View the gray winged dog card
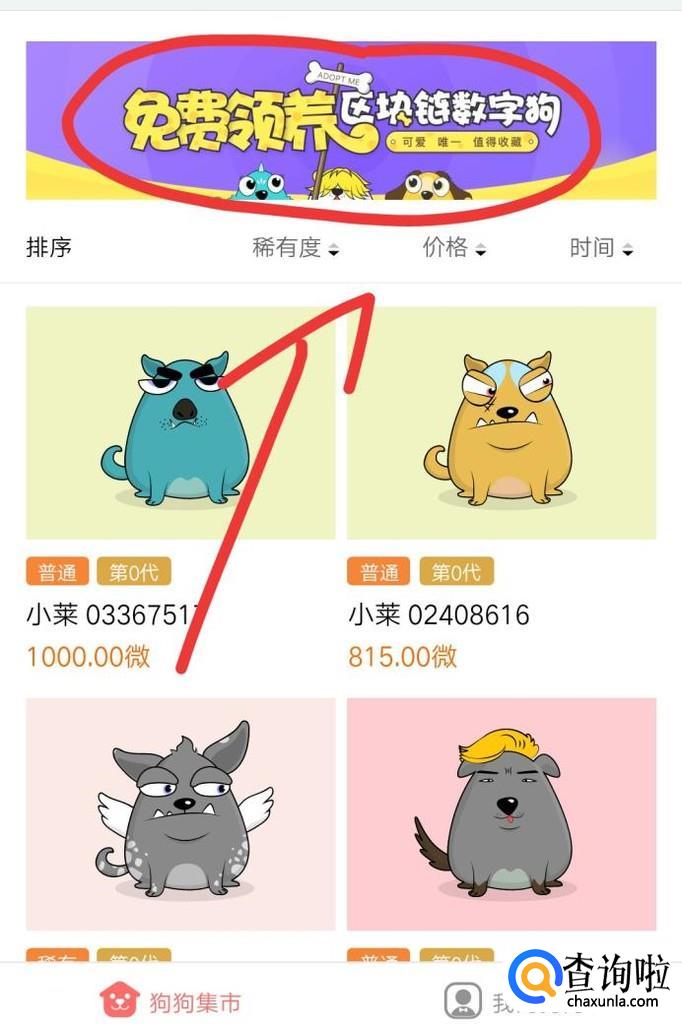This screenshot has width=682, height=1032. 180,814
